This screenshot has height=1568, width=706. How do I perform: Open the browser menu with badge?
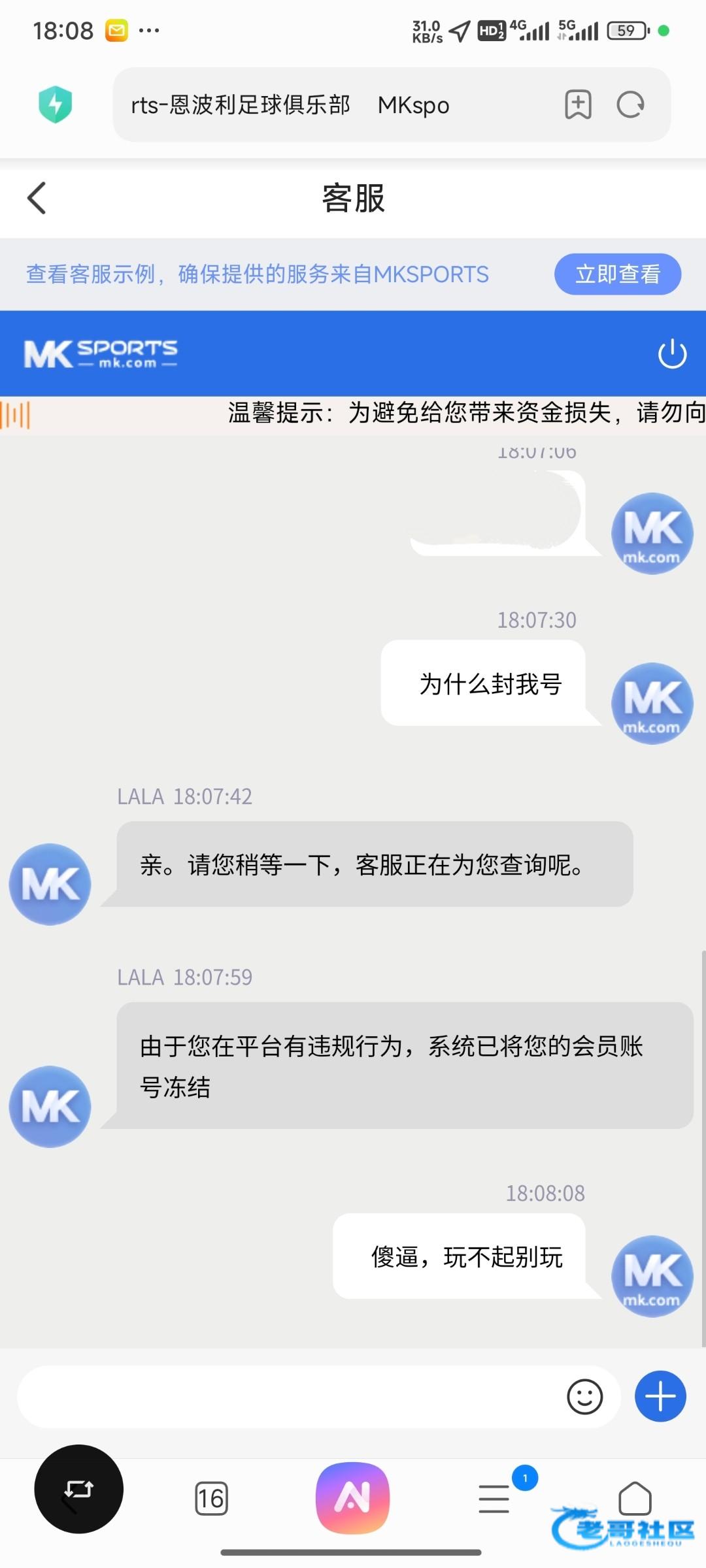tap(495, 1498)
